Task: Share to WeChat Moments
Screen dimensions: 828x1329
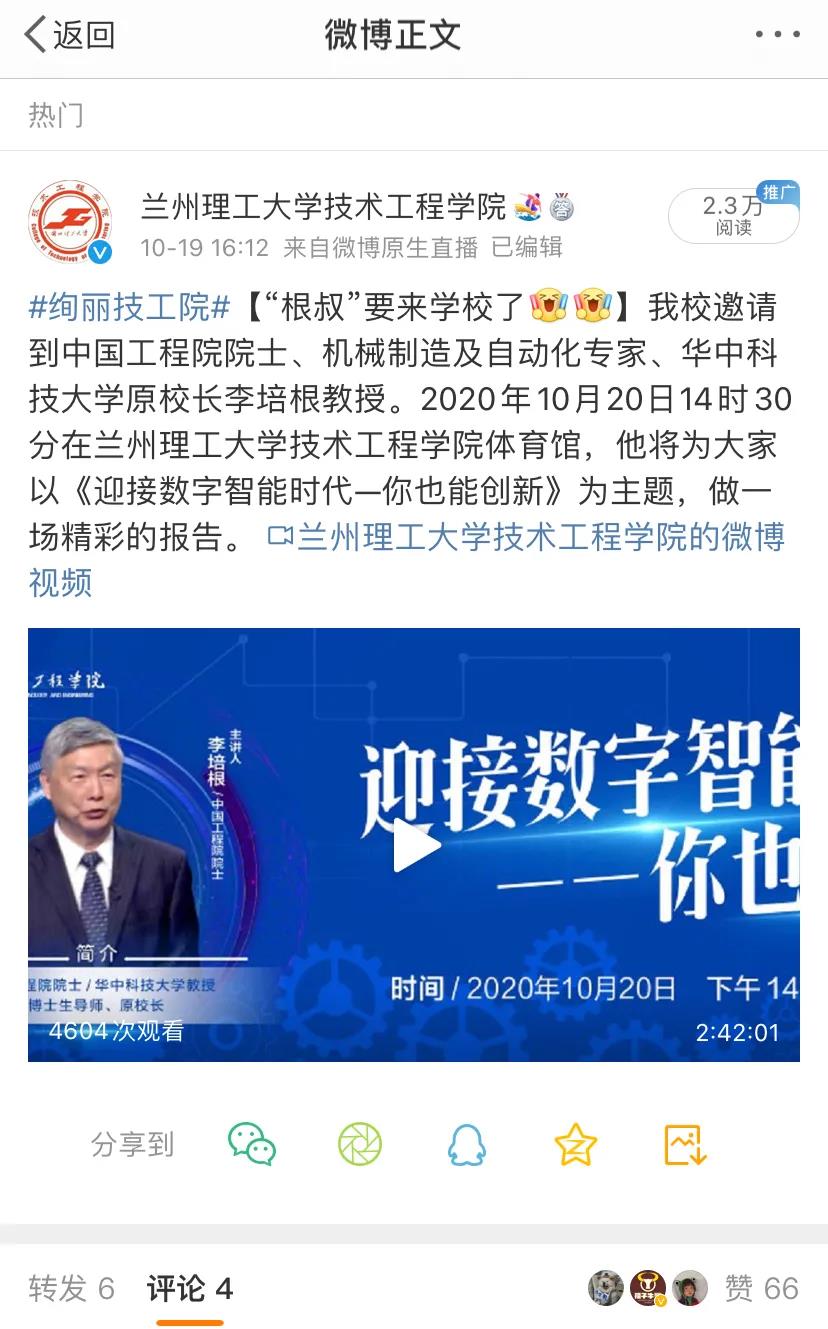Action: [x=360, y=1144]
